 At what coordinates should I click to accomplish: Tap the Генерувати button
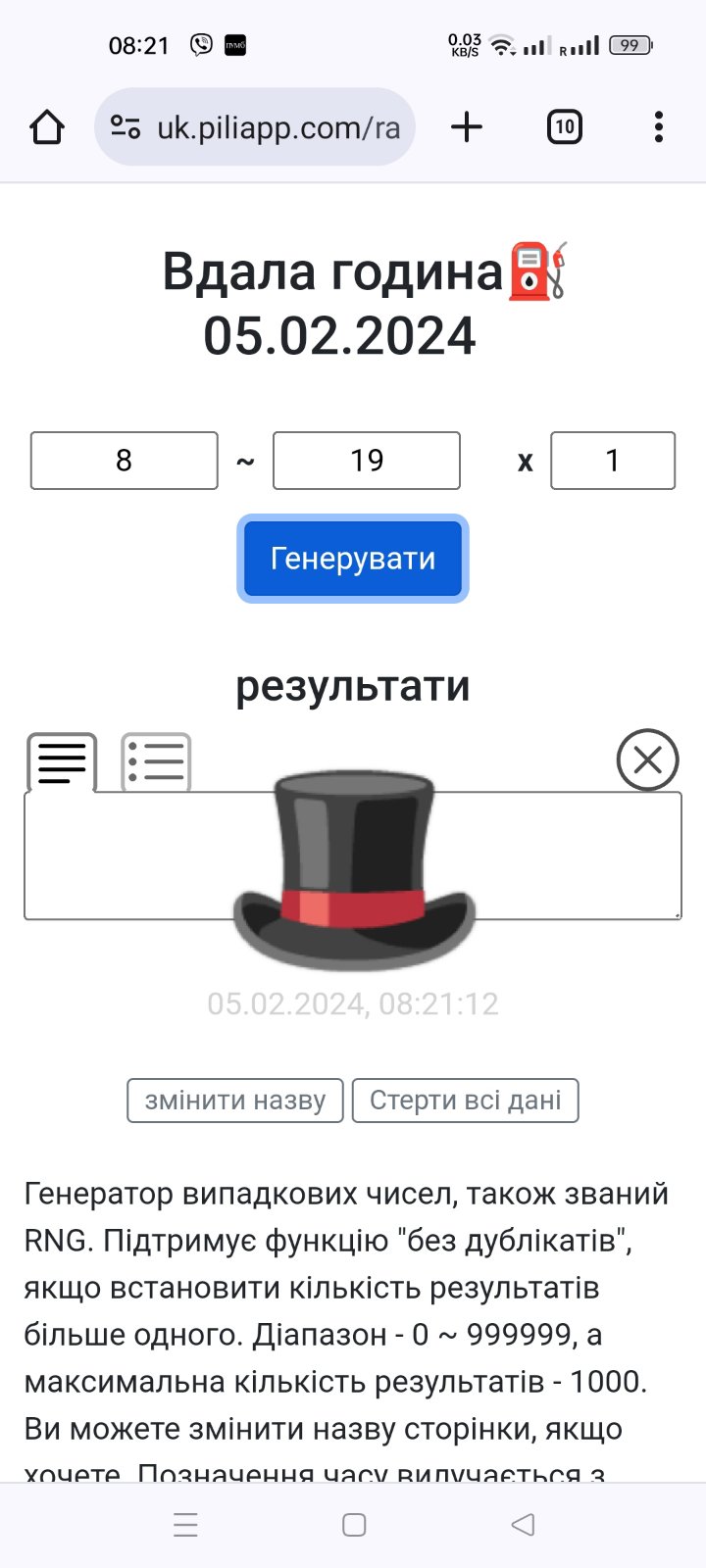click(353, 559)
